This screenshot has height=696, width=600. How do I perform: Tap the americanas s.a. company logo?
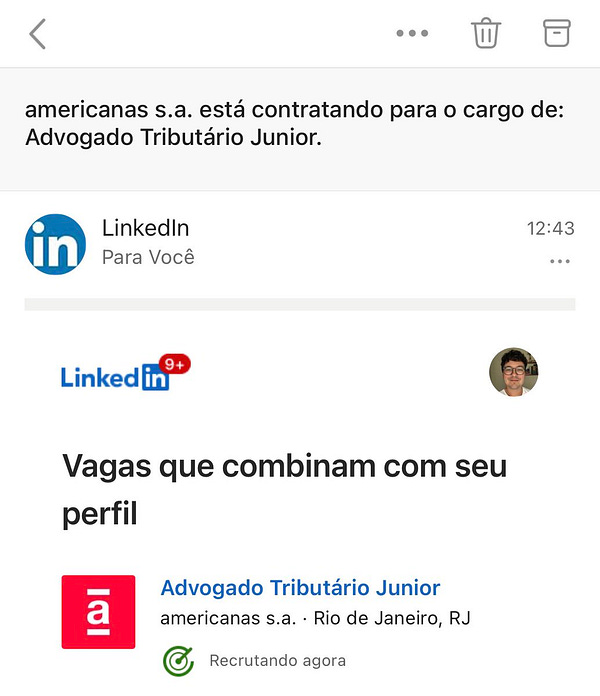98,612
